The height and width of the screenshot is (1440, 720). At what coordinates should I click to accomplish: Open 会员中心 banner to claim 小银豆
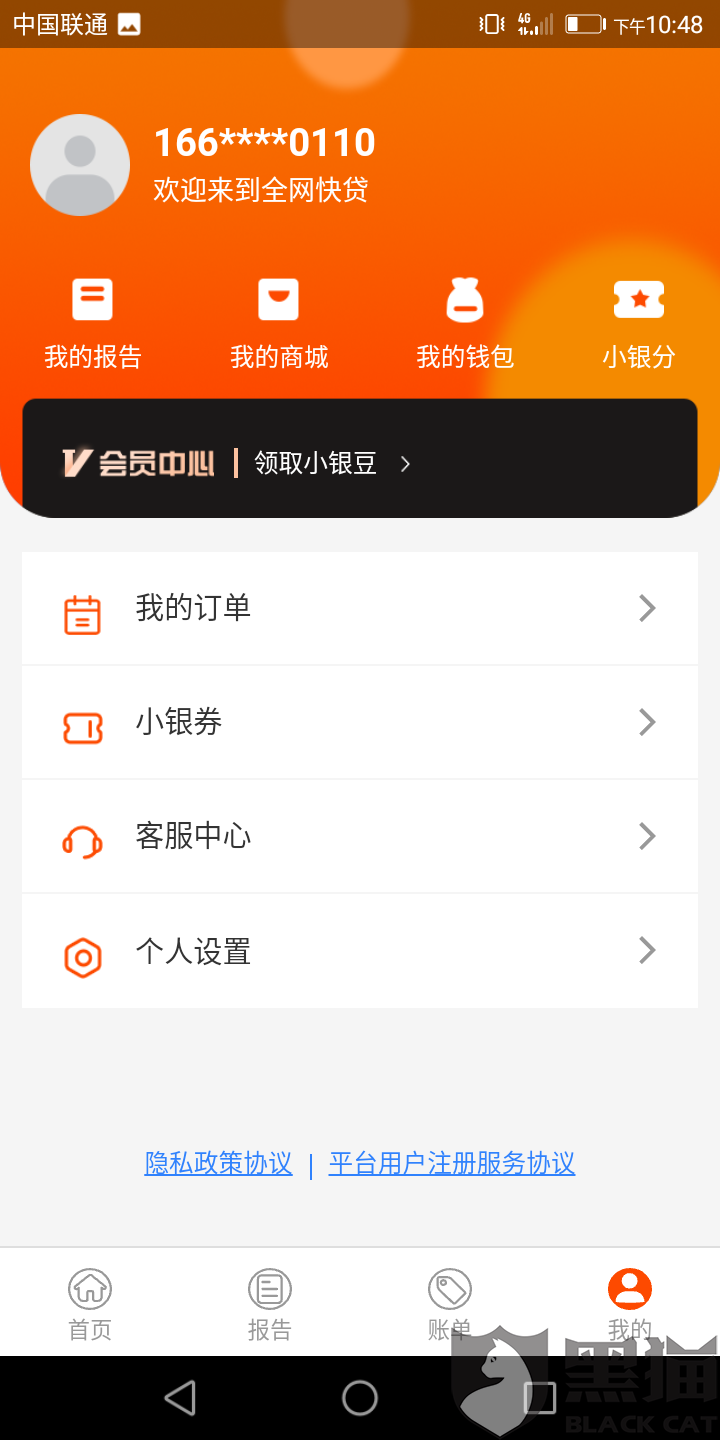point(360,458)
